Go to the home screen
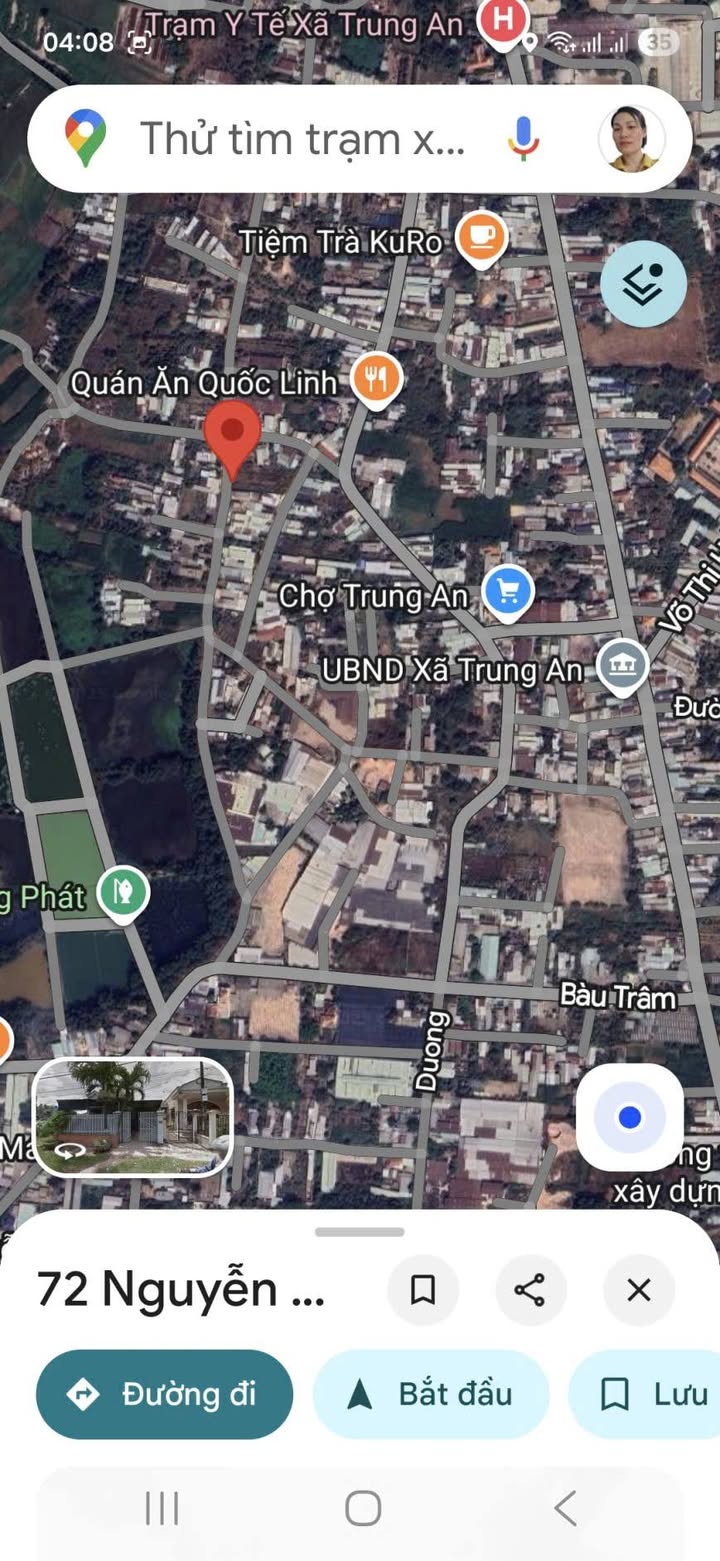The image size is (720, 1561). [362, 1508]
